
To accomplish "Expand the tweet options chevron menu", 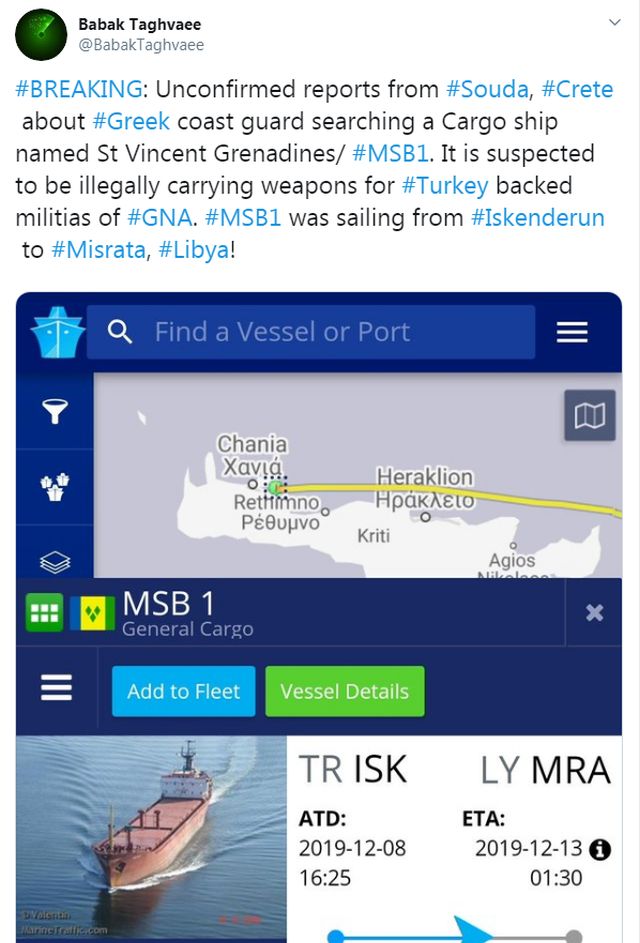I will pos(614,22).
